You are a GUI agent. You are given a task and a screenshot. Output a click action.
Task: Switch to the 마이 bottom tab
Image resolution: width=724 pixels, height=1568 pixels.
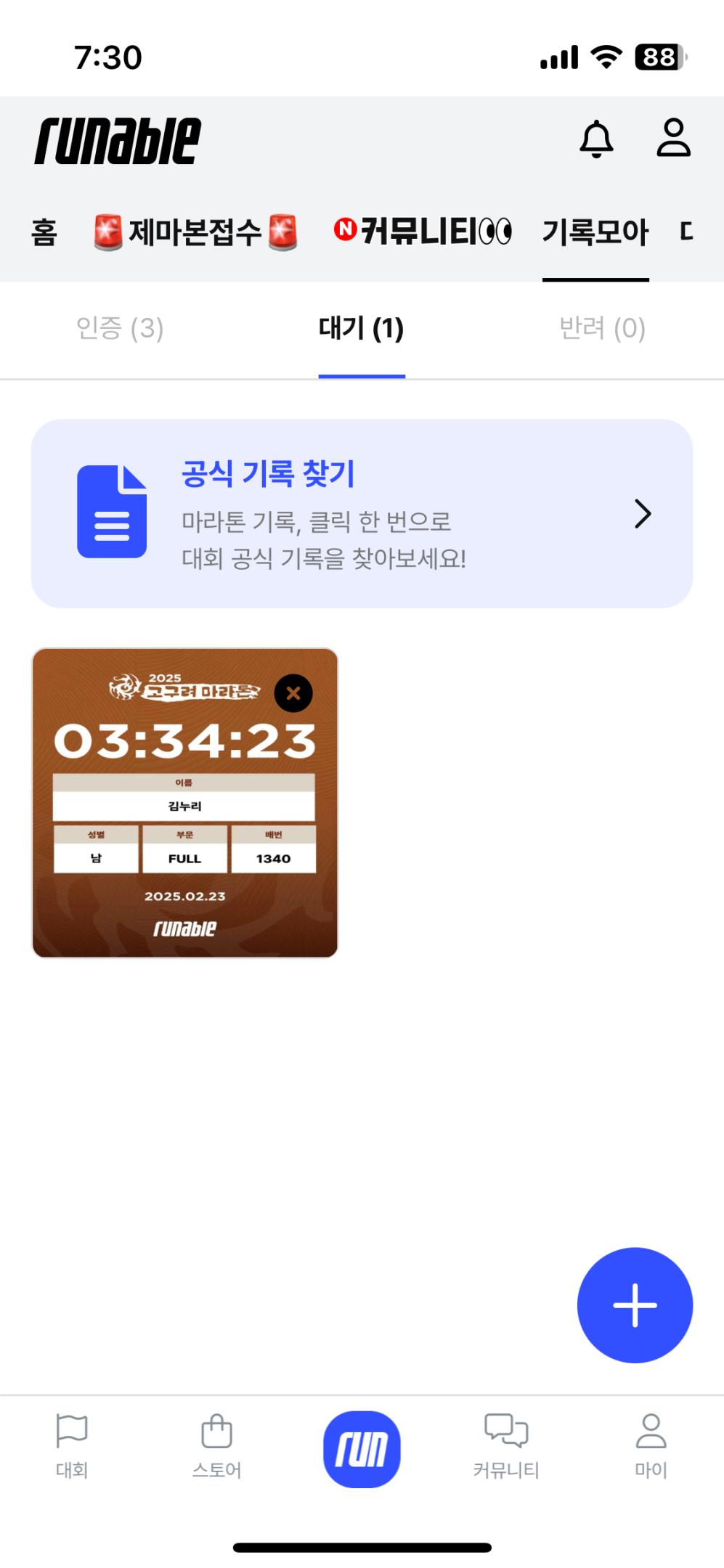point(651,1446)
